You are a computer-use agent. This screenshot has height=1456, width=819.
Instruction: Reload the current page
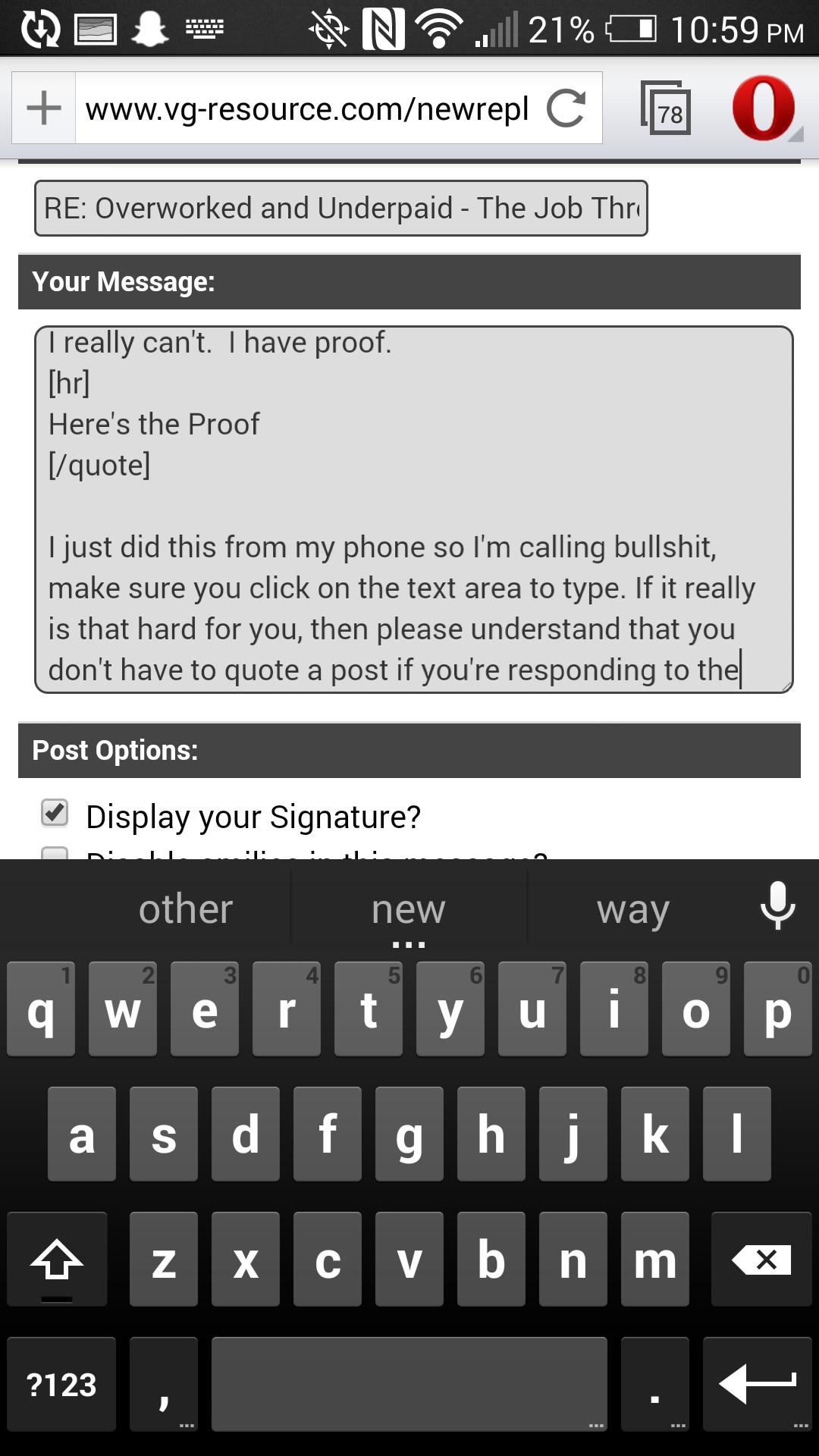tap(566, 108)
